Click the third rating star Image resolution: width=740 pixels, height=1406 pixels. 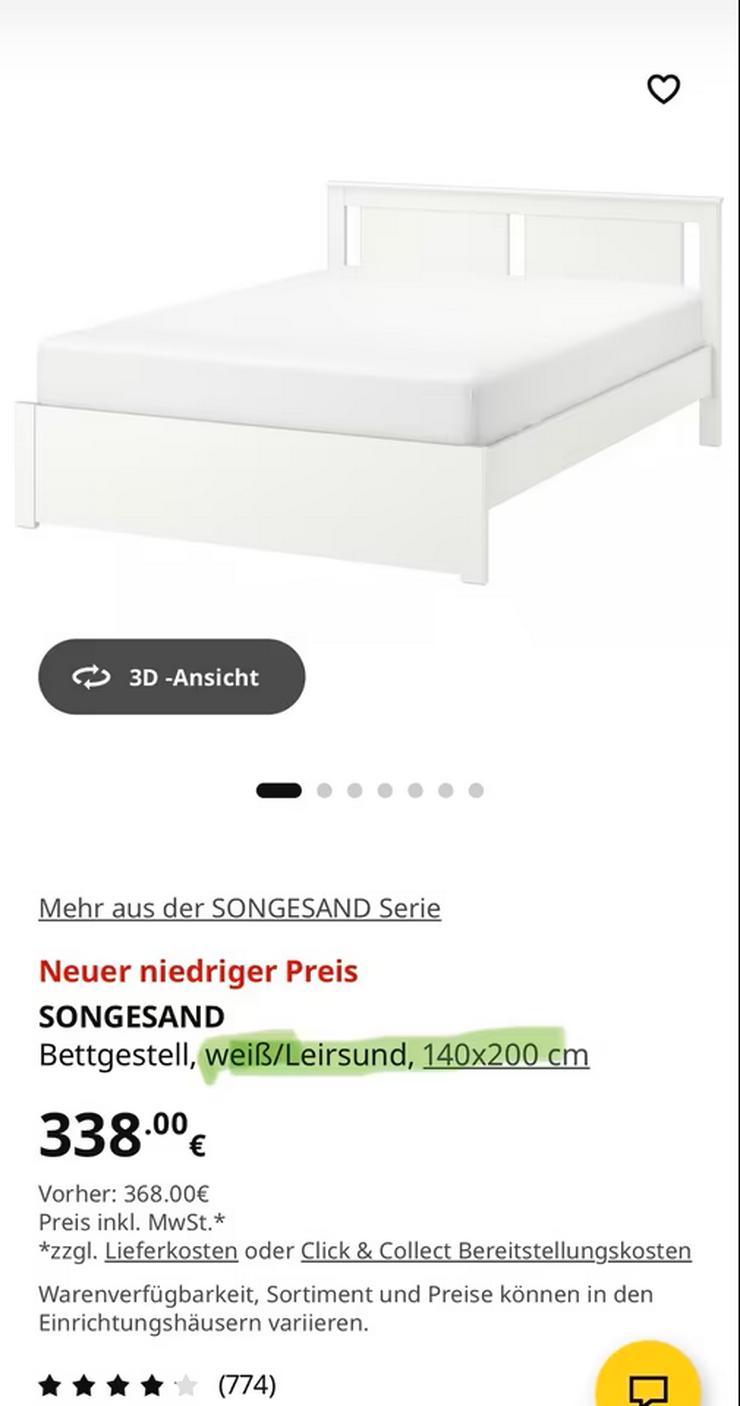(116, 1386)
